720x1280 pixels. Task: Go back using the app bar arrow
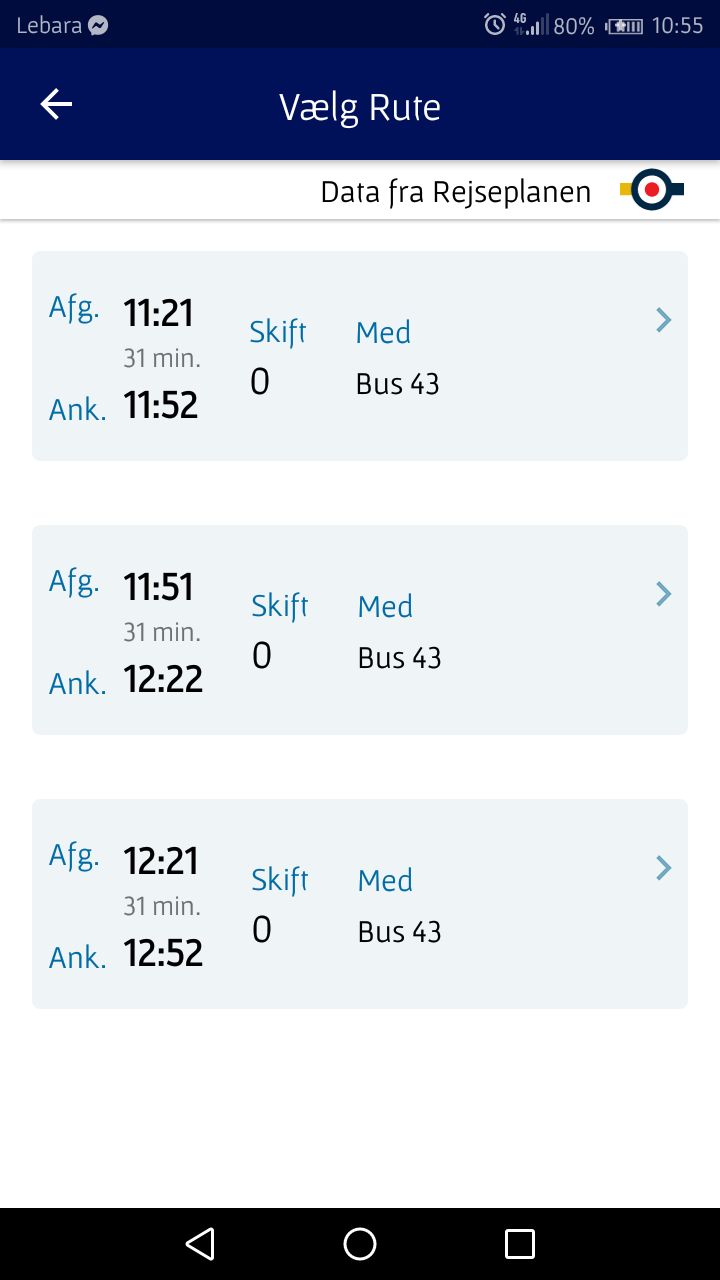pyautogui.click(x=56, y=104)
